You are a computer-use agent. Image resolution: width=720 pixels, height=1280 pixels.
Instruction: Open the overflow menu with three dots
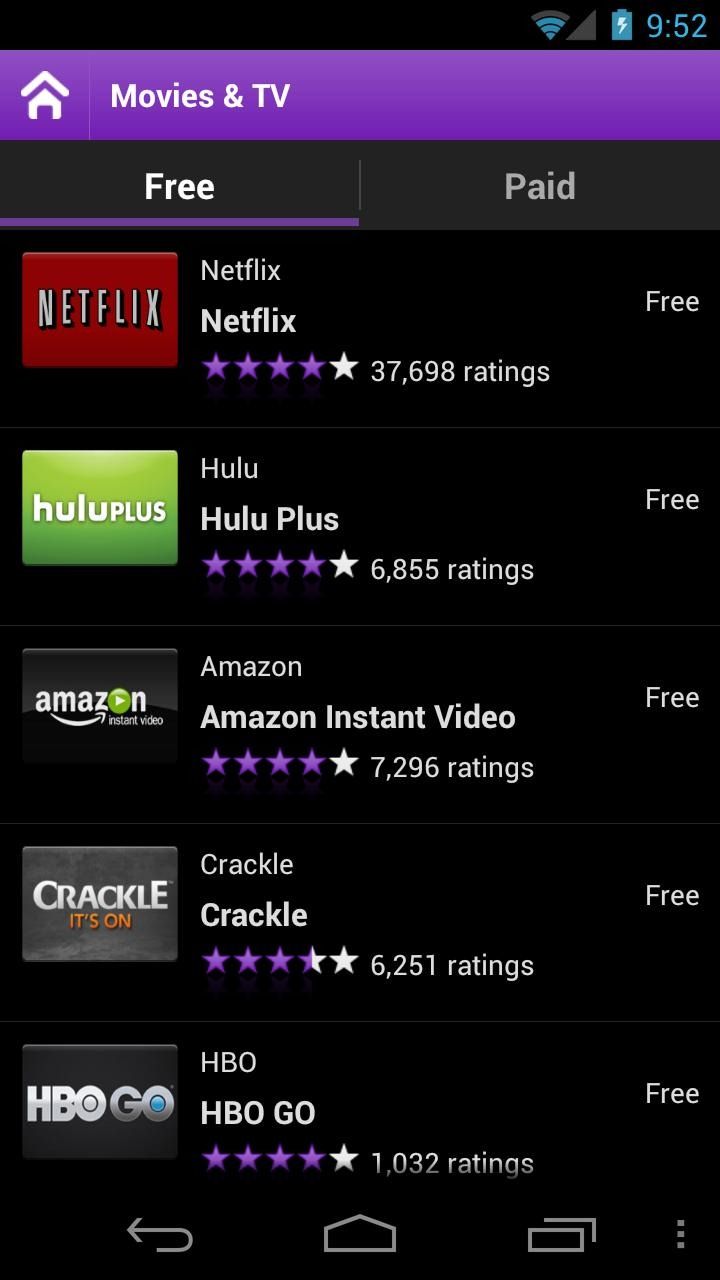[681, 1236]
